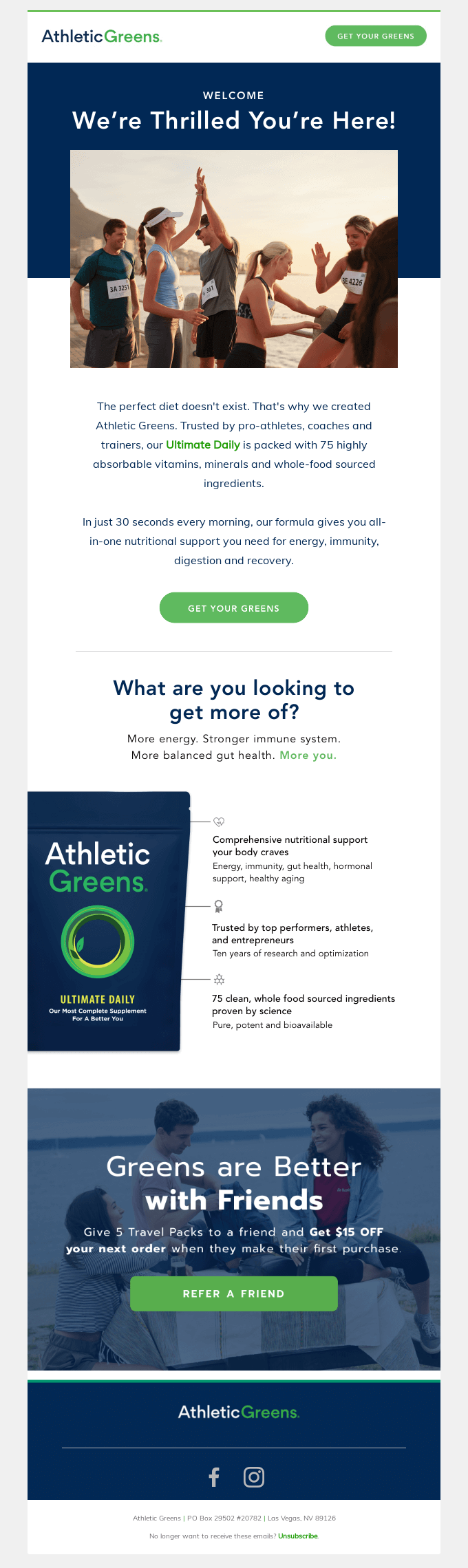Open the Instagram icon in the footer

tap(254, 1476)
